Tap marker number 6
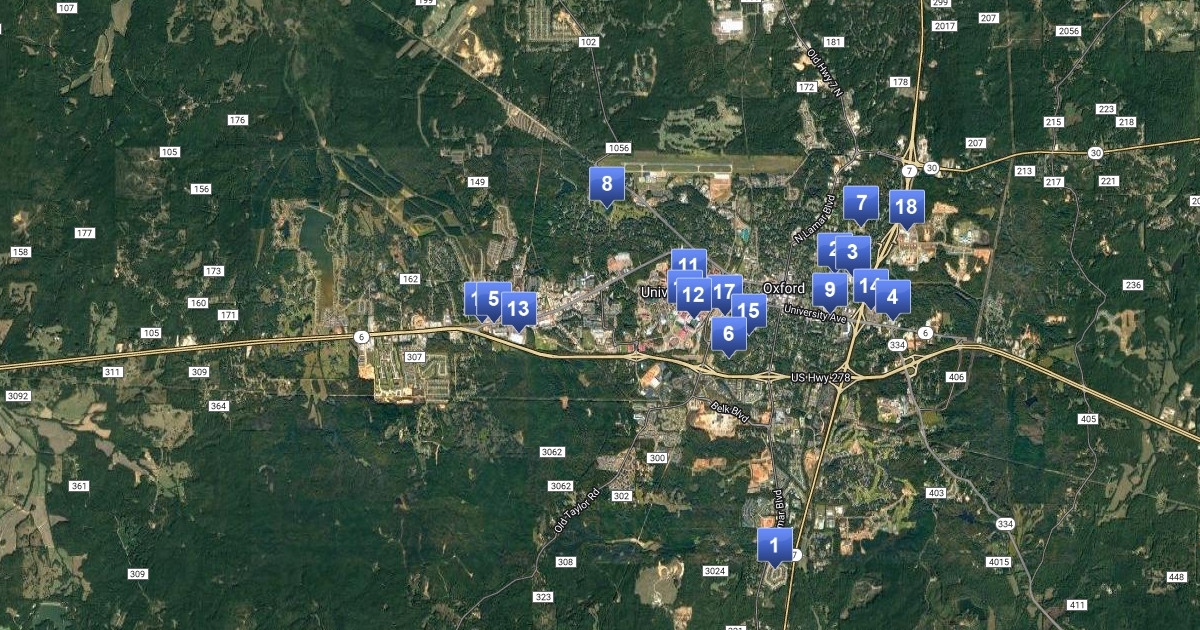1200x630 pixels. click(729, 334)
